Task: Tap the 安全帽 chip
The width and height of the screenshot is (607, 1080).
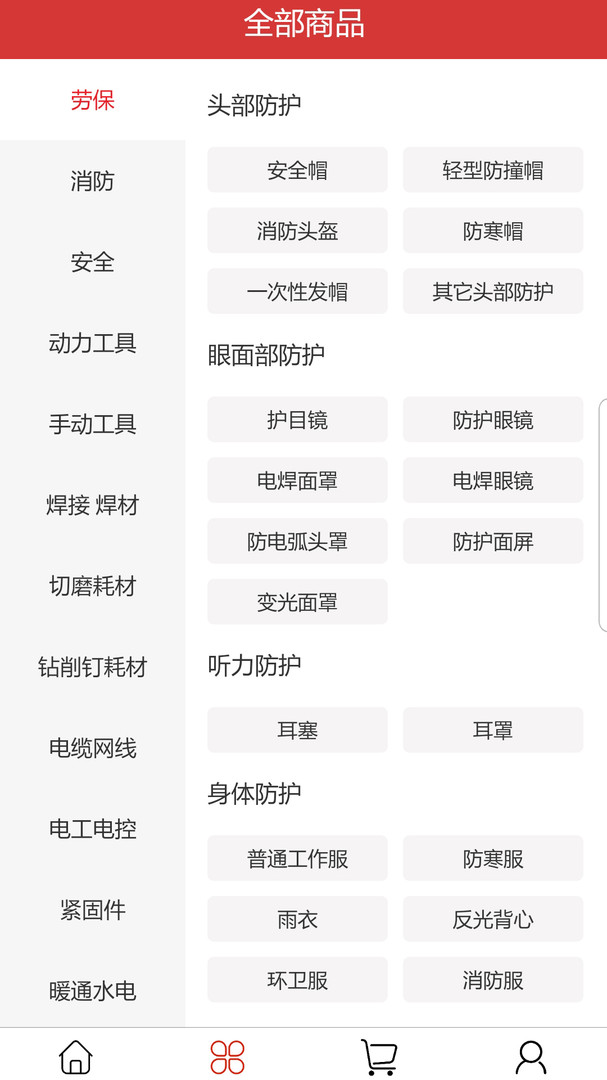Action: tap(298, 169)
